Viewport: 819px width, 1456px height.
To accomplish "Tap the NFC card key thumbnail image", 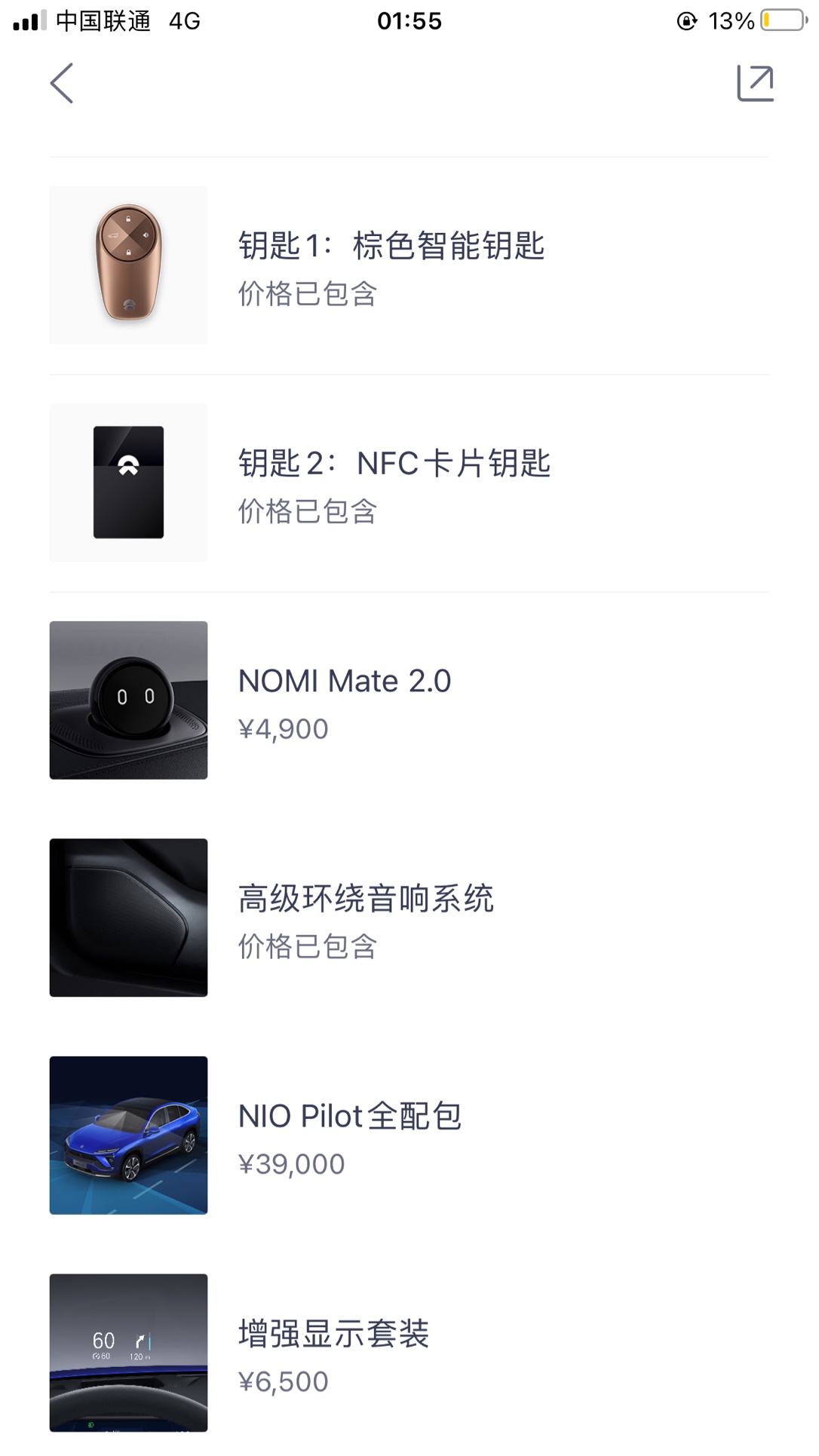I will pyautogui.click(x=128, y=483).
